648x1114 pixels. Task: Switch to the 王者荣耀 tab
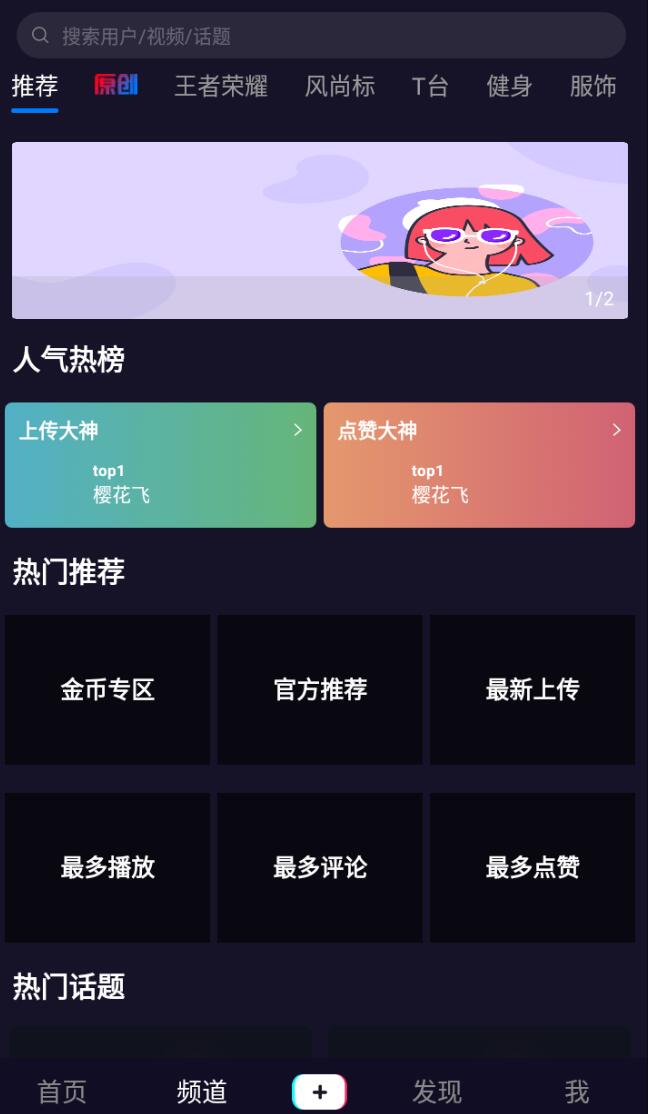tap(221, 87)
